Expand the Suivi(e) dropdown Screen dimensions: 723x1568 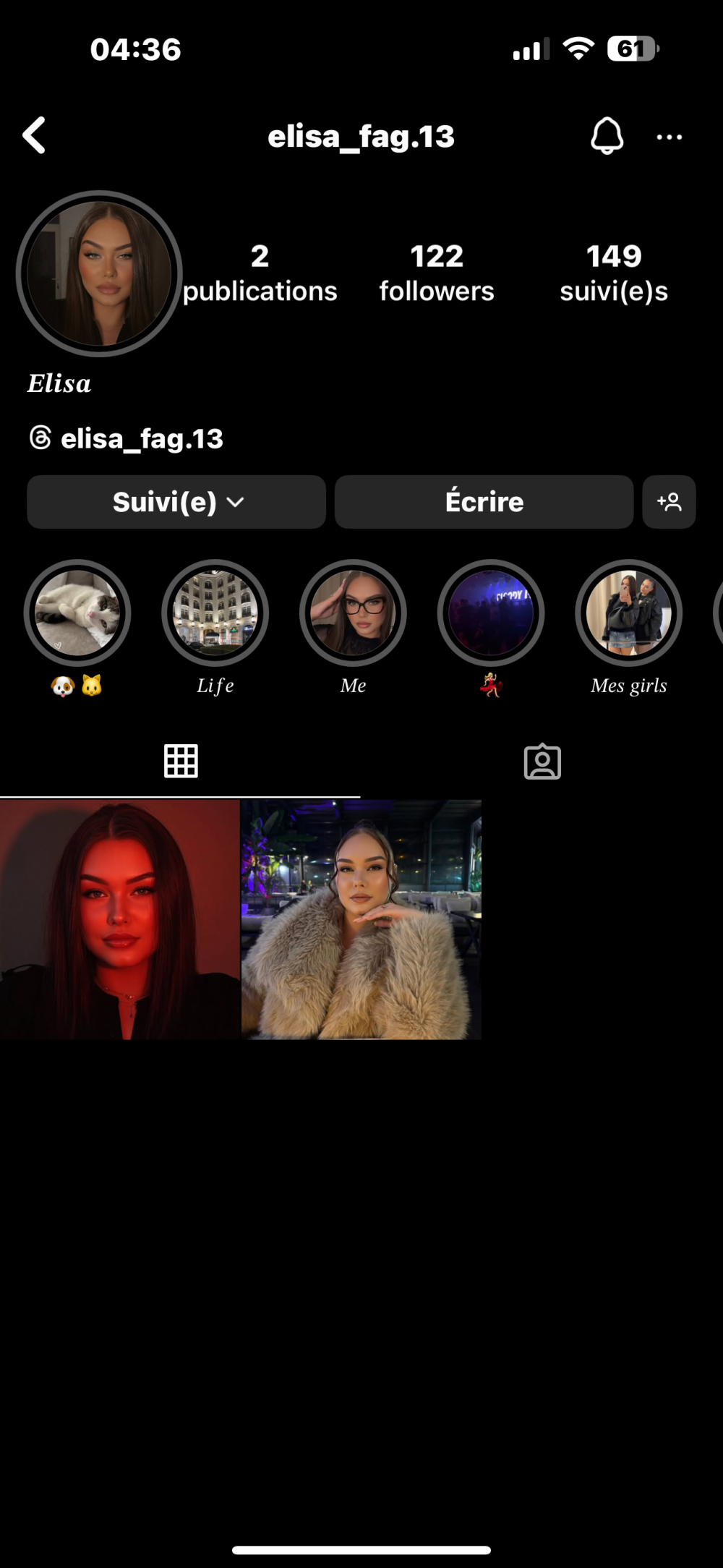176,502
